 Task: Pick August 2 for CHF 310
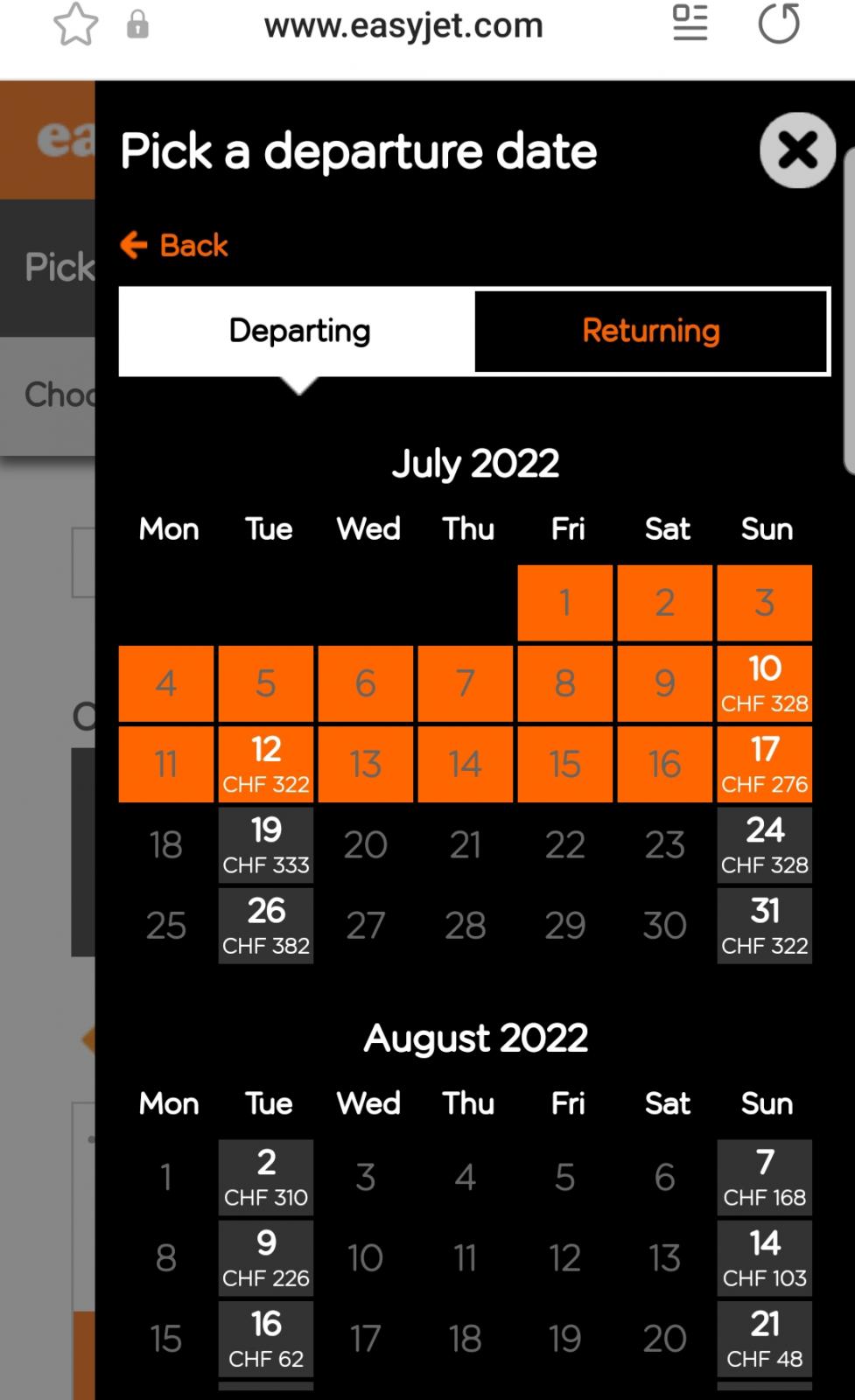(x=266, y=1178)
